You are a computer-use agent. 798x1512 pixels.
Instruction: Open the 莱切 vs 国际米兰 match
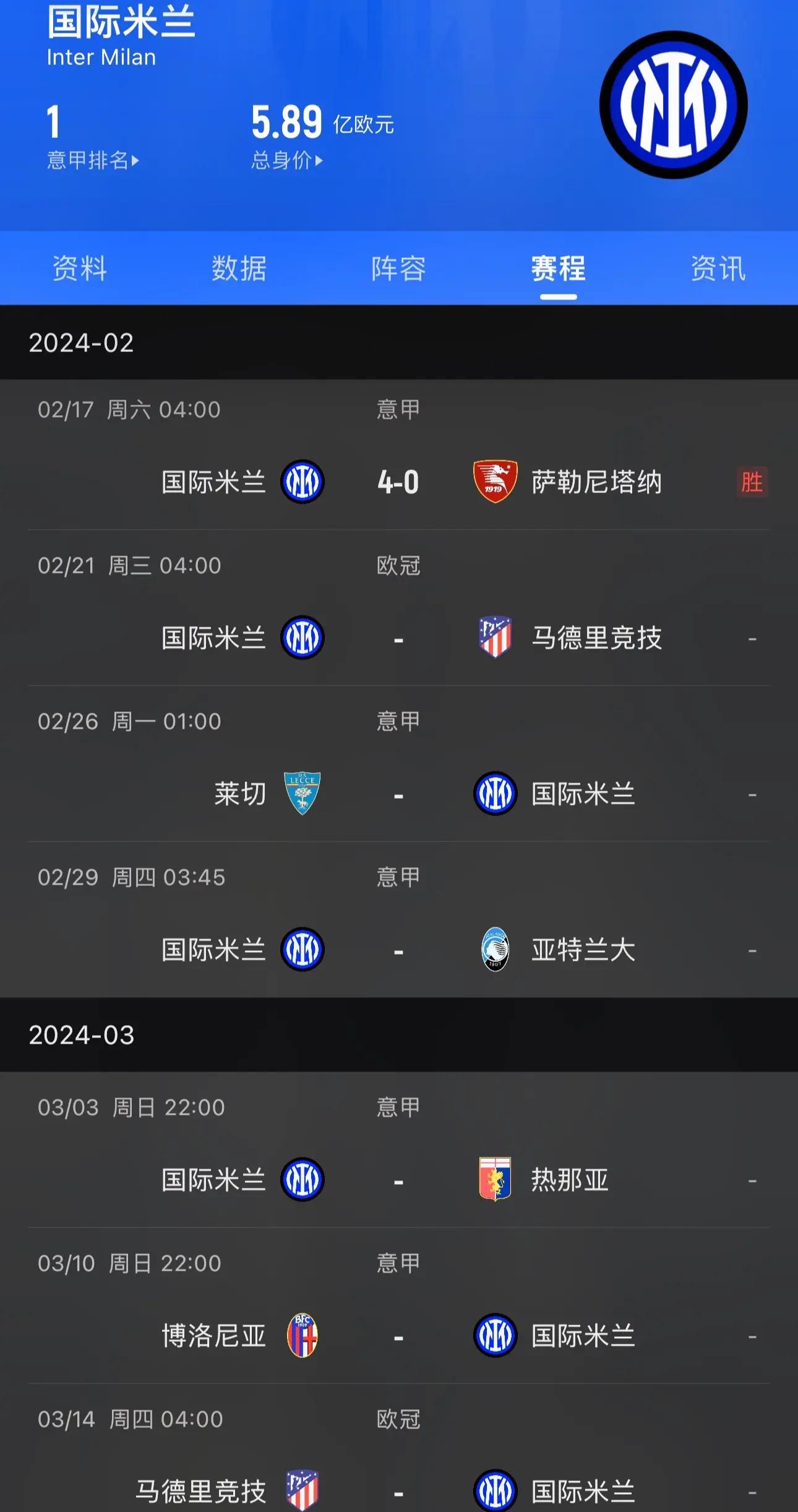(x=398, y=794)
